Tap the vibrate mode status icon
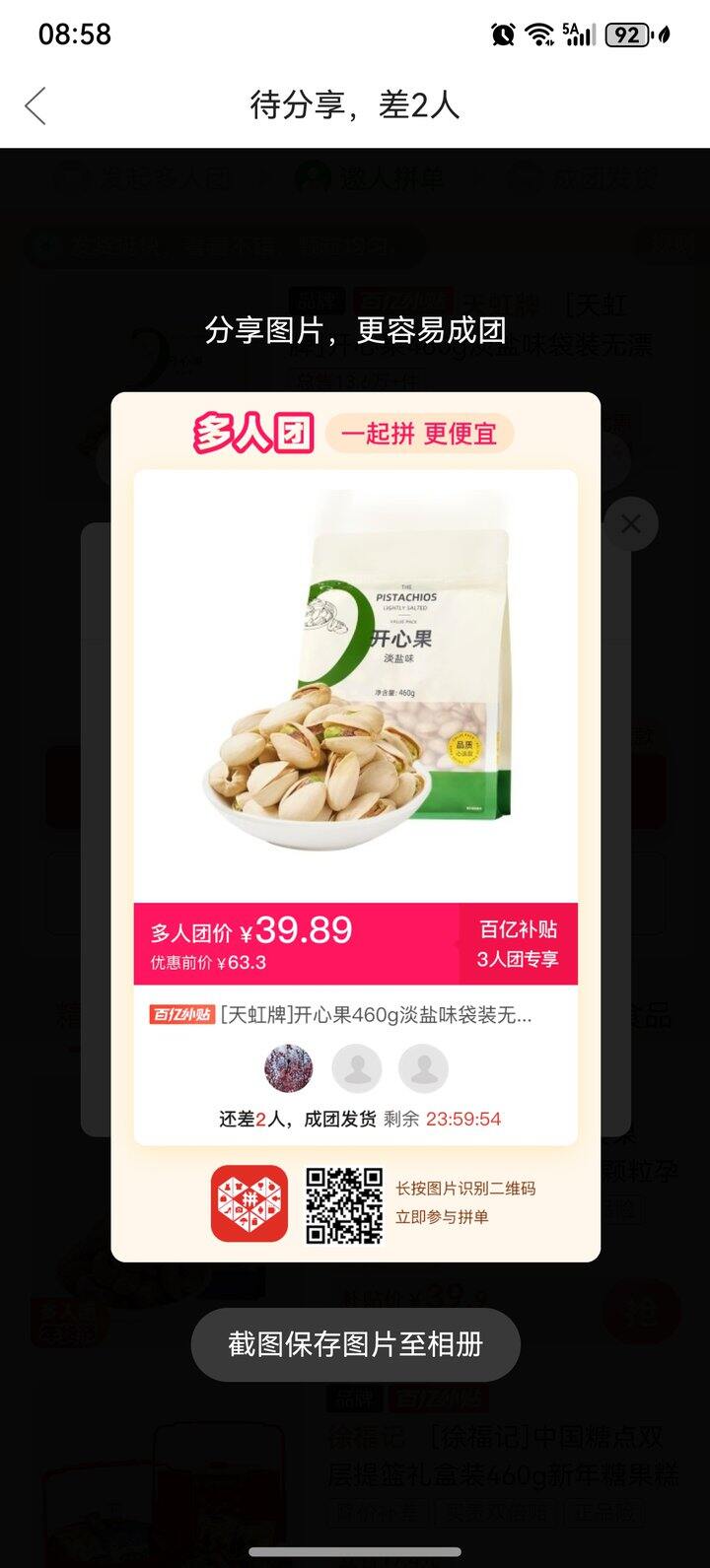Screen dimensions: 710x1568 point(663,35)
